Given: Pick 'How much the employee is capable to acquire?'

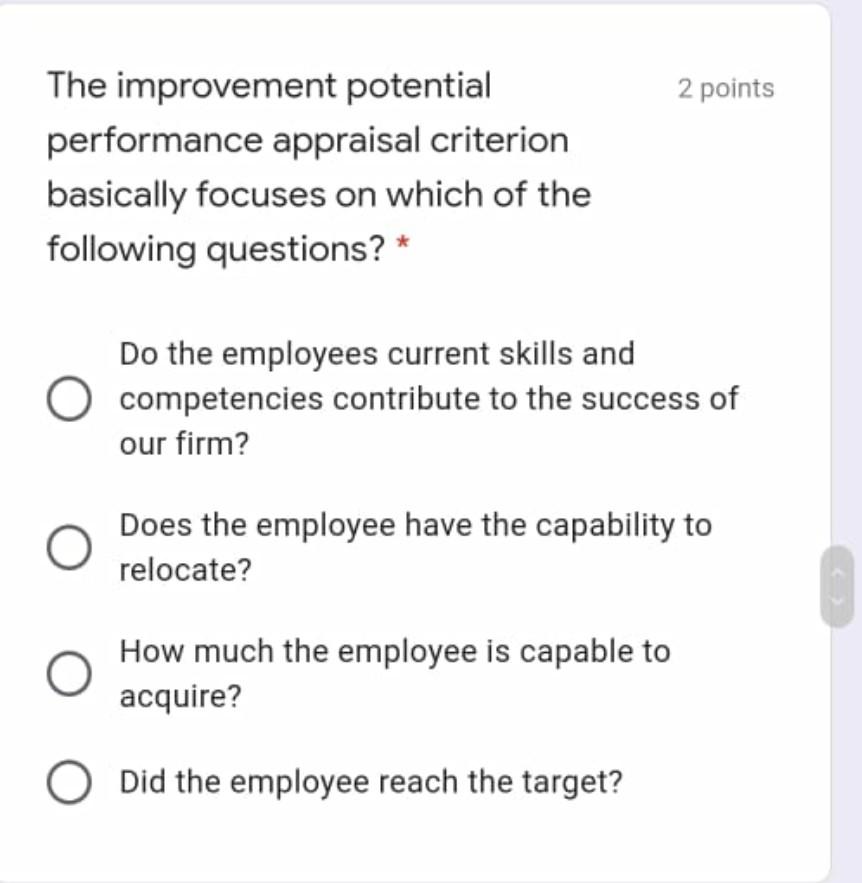Looking at the screenshot, I should pyautogui.click(x=69, y=674).
